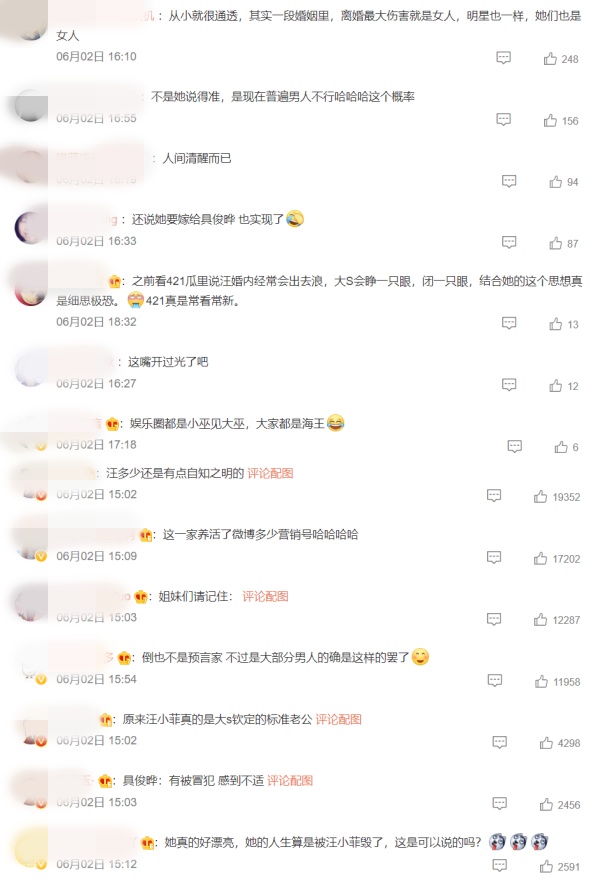The image size is (600, 884).
Task: View 评论配图 on the '具俊晔:有被冒犯' comment
Action: point(290,780)
